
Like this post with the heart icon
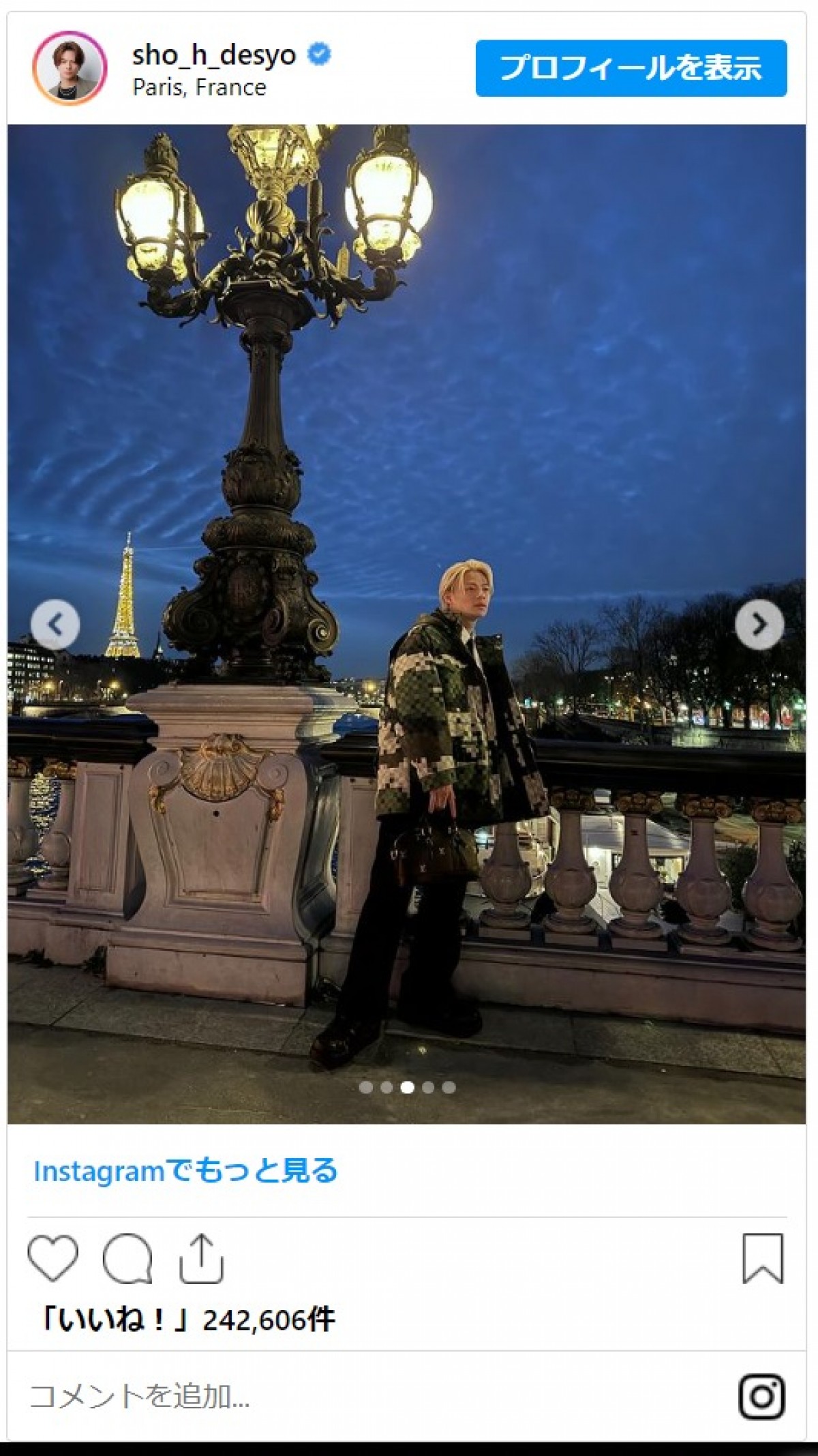pos(52,1258)
